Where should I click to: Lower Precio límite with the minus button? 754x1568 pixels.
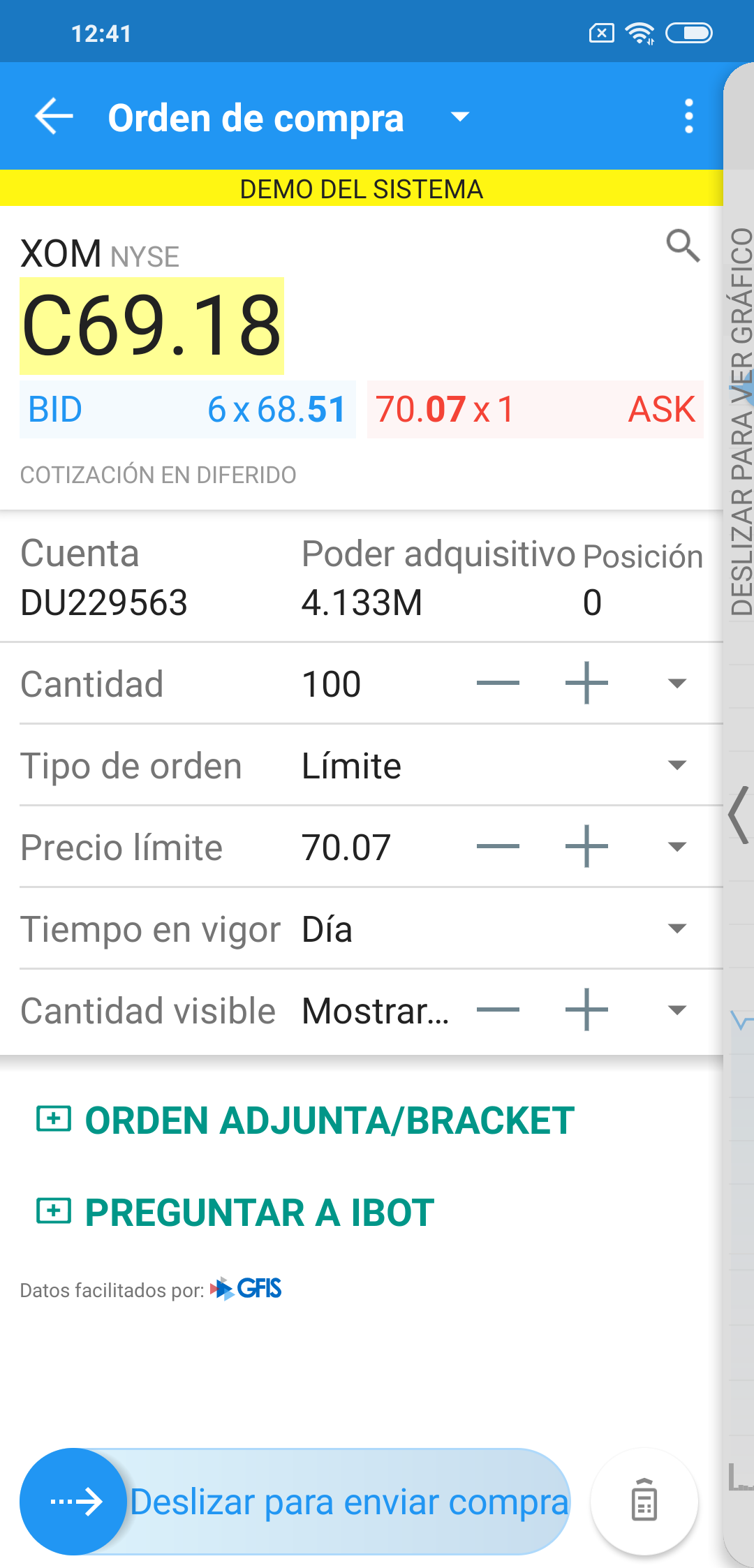(498, 846)
